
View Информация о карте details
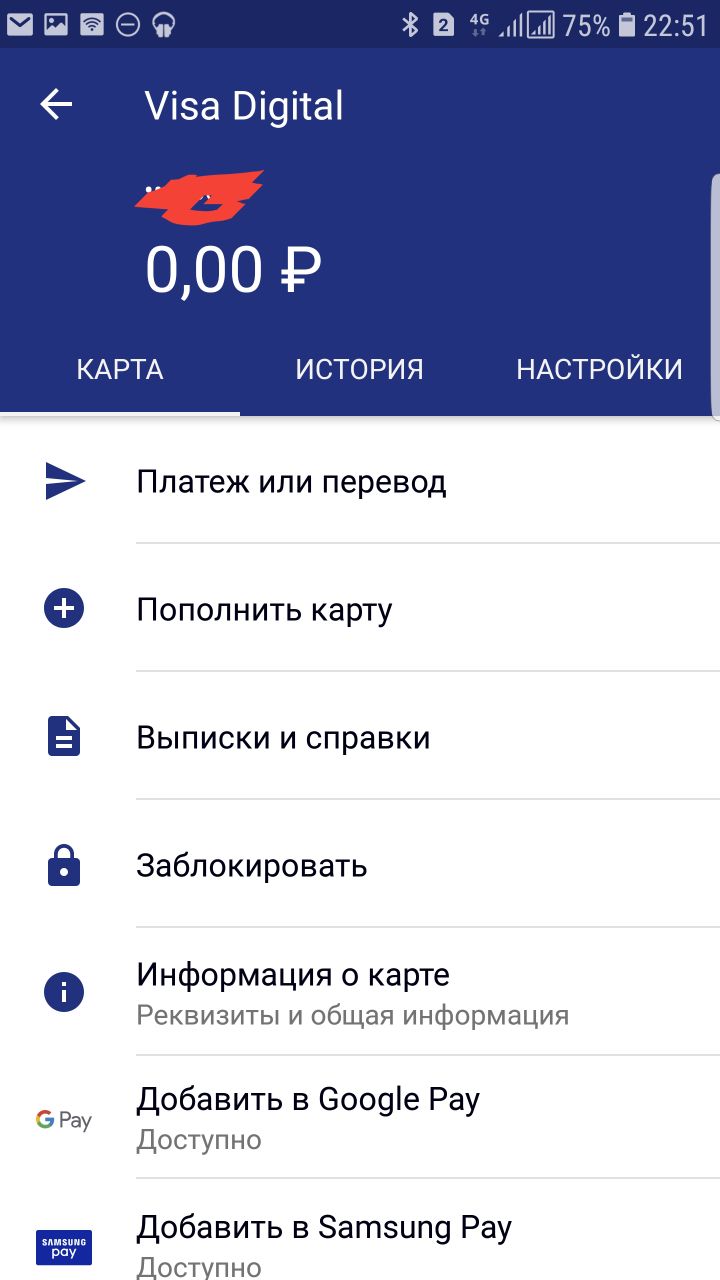(293, 992)
